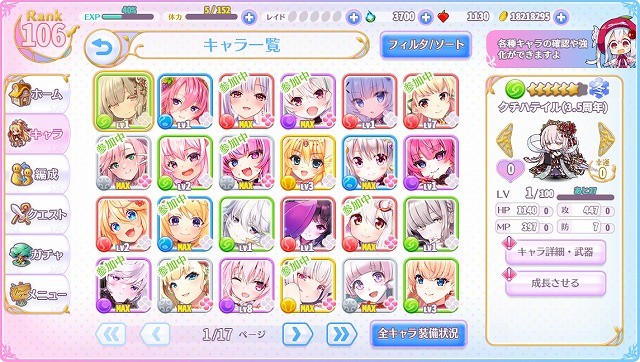Select the purple witch hat character tile
Image resolution: width=640 pixels, height=362 pixels.
pyautogui.click(x=308, y=224)
